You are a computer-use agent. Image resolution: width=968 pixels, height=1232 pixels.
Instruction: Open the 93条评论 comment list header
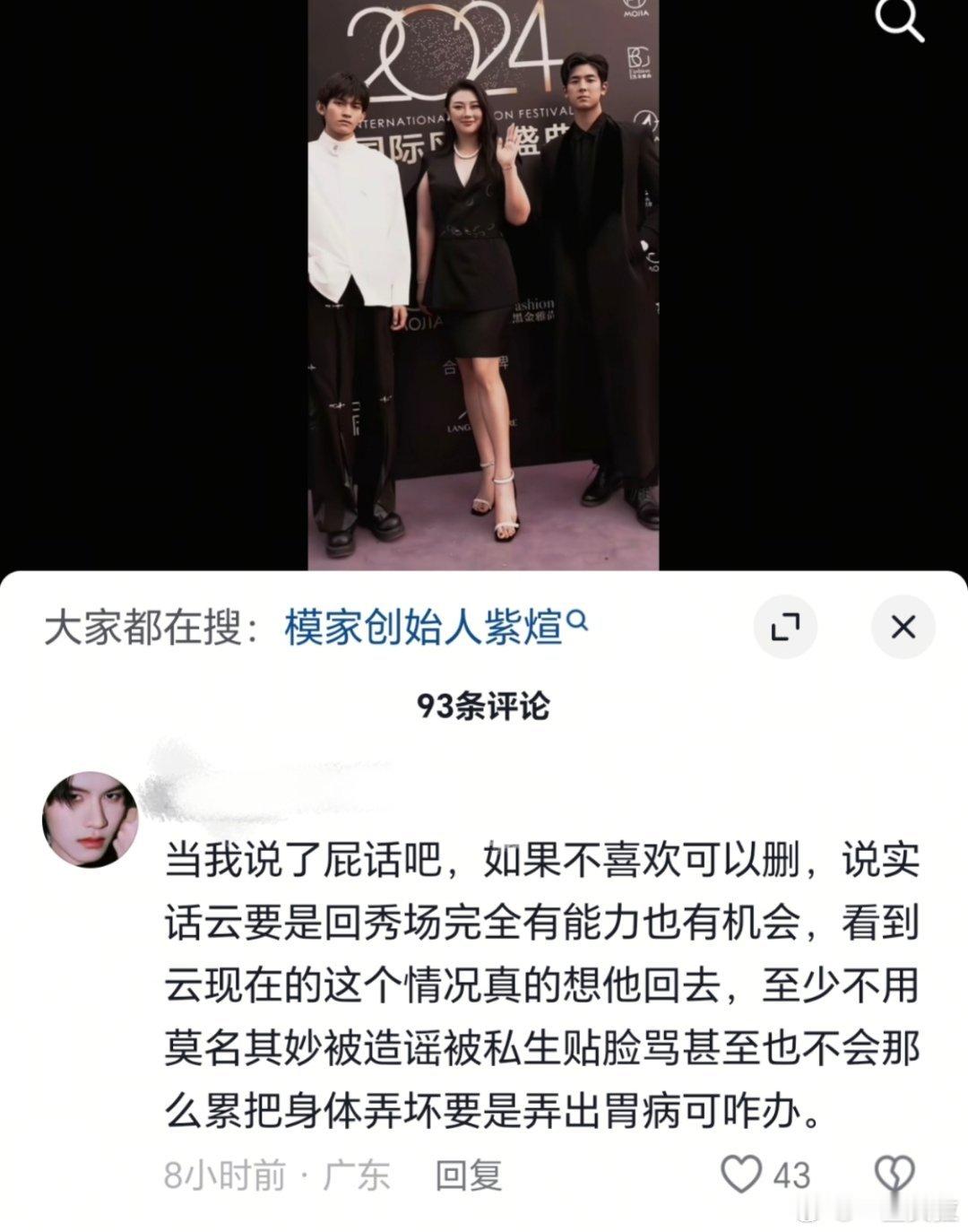pyautogui.click(x=484, y=705)
